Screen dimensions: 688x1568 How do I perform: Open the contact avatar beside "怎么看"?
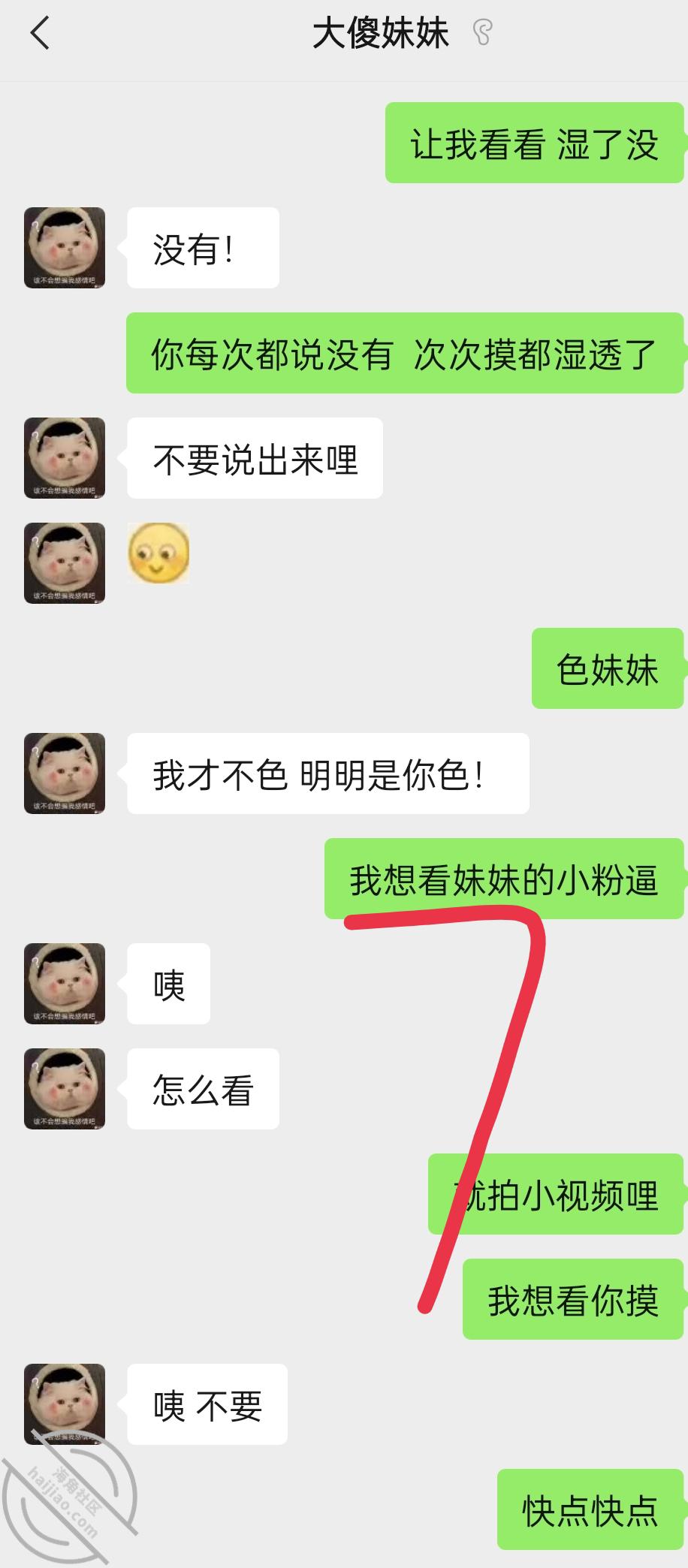tap(65, 1089)
